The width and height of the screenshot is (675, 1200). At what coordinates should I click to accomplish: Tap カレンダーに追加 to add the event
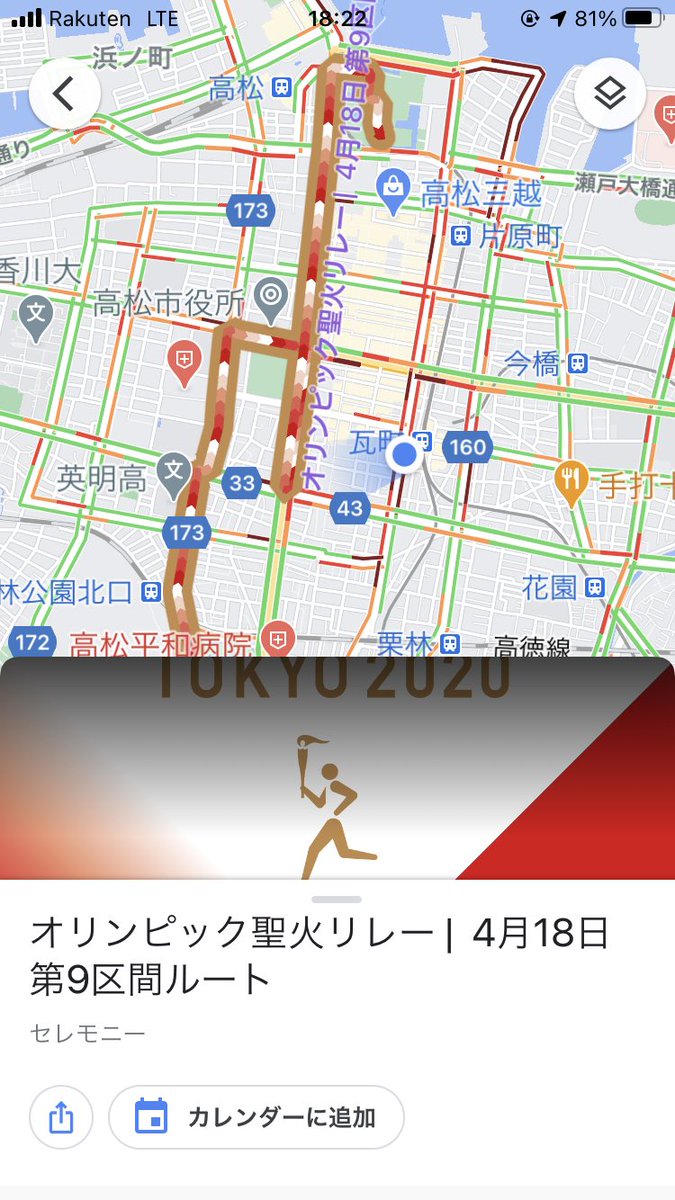(256, 1117)
